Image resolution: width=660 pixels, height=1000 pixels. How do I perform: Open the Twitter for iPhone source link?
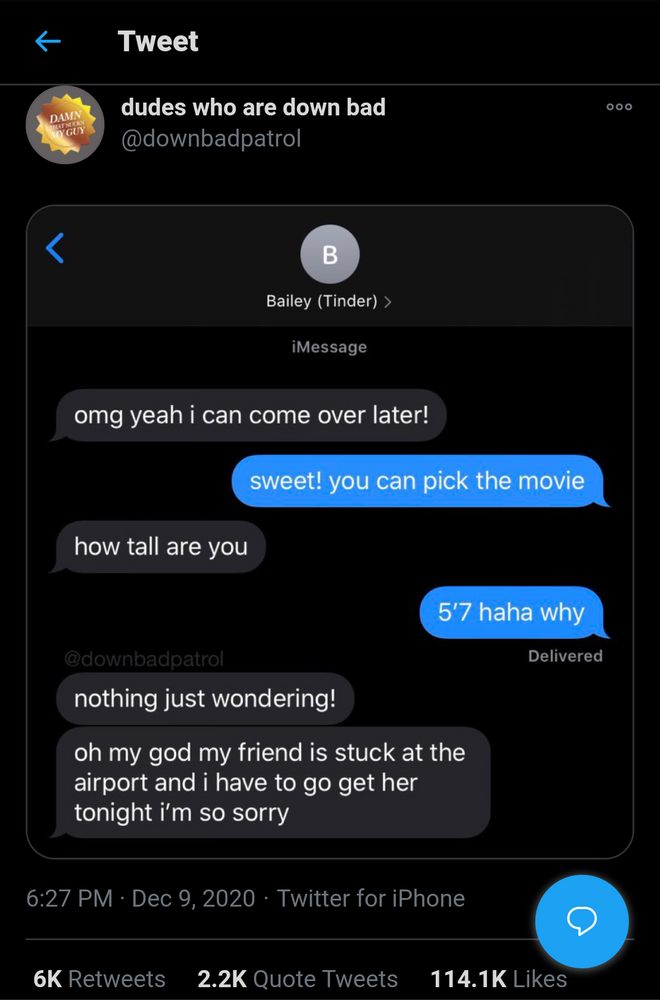[x=371, y=898]
